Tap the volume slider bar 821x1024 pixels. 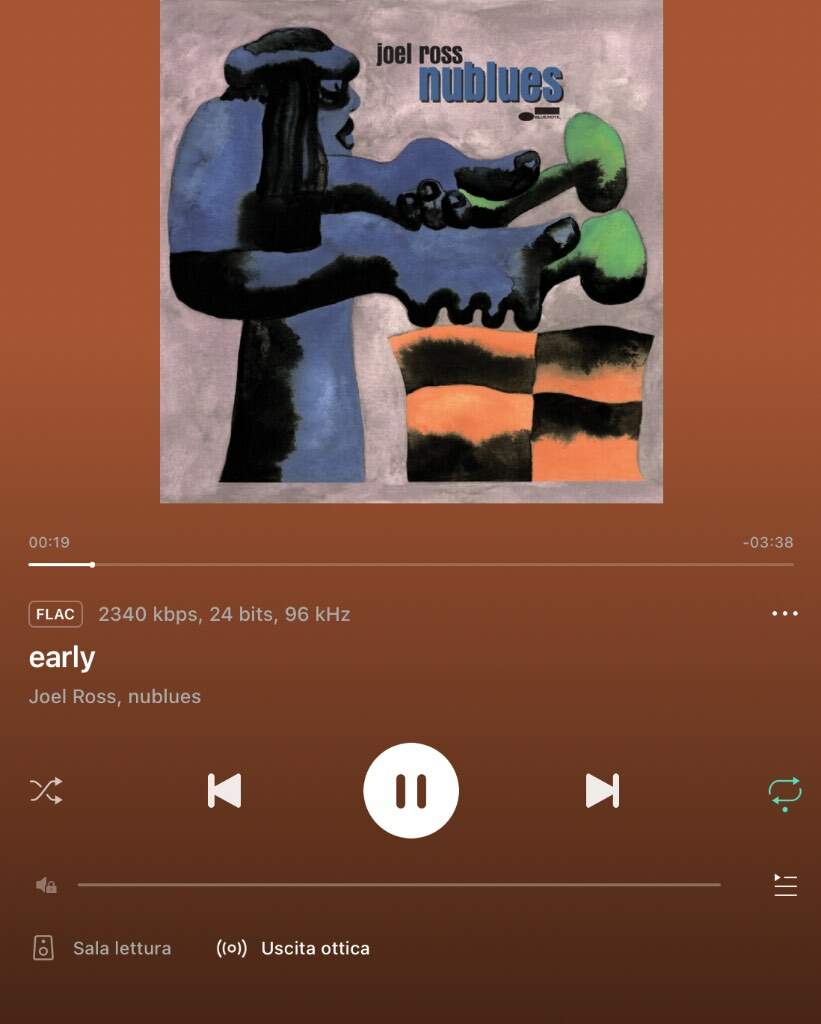pos(398,885)
